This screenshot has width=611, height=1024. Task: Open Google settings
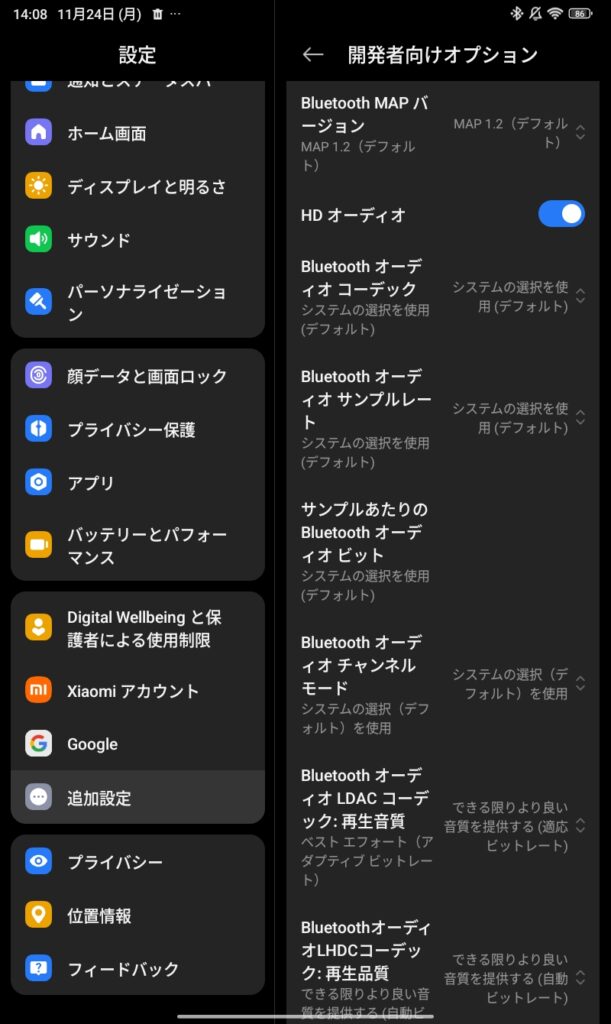pos(138,744)
